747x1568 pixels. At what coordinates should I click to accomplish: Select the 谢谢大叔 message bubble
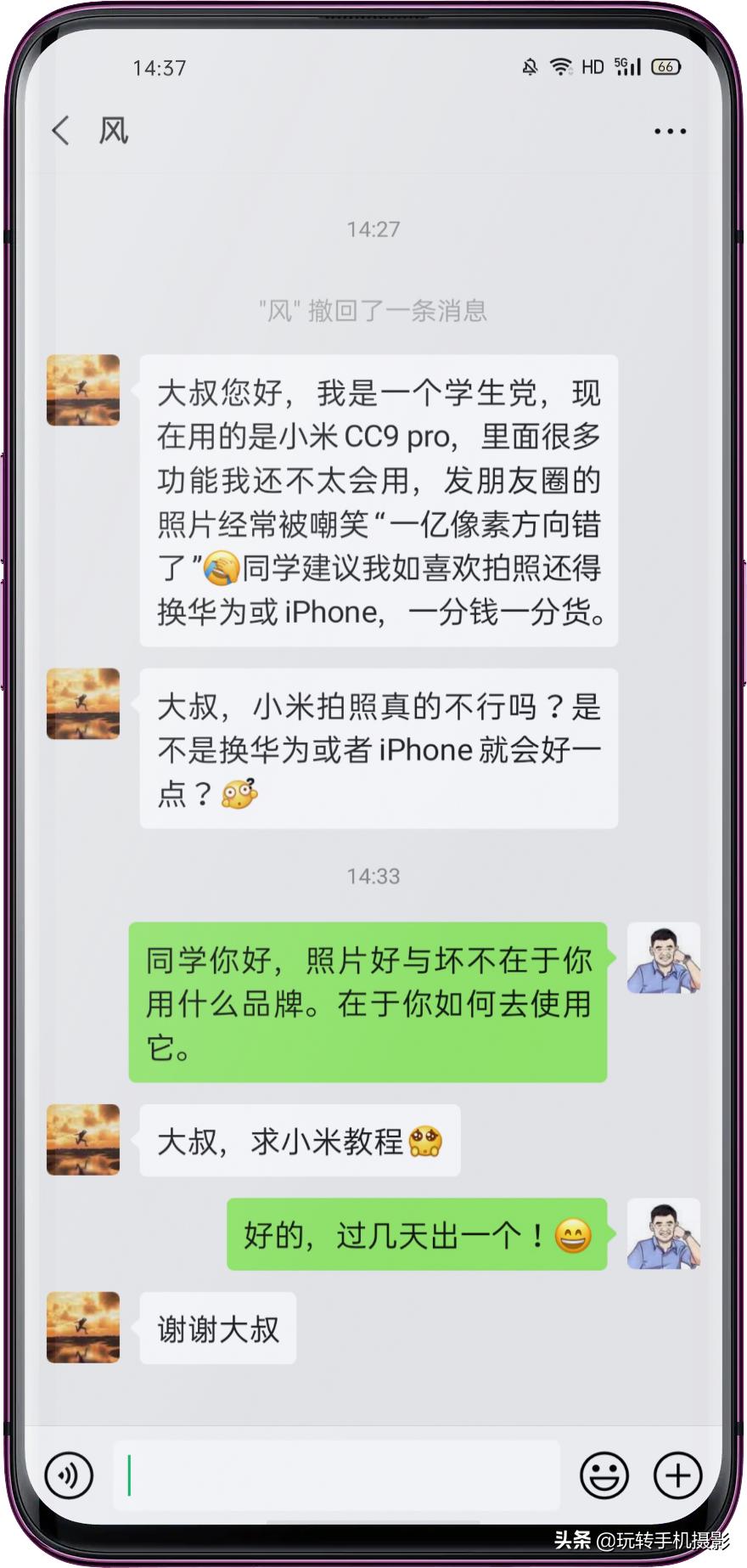(216, 1330)
